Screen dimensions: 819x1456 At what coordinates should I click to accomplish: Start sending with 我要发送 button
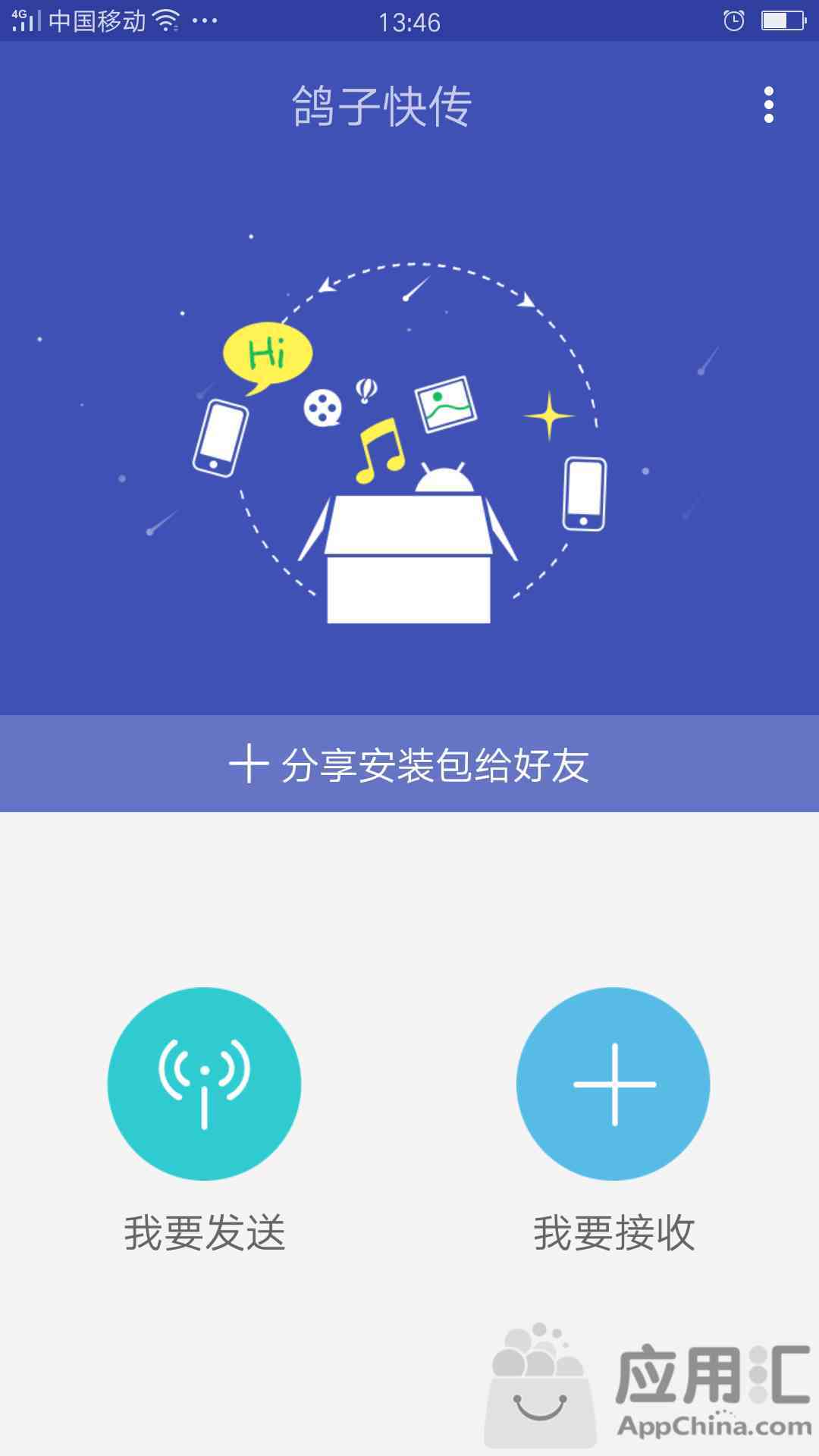[x=204, y=1084]
